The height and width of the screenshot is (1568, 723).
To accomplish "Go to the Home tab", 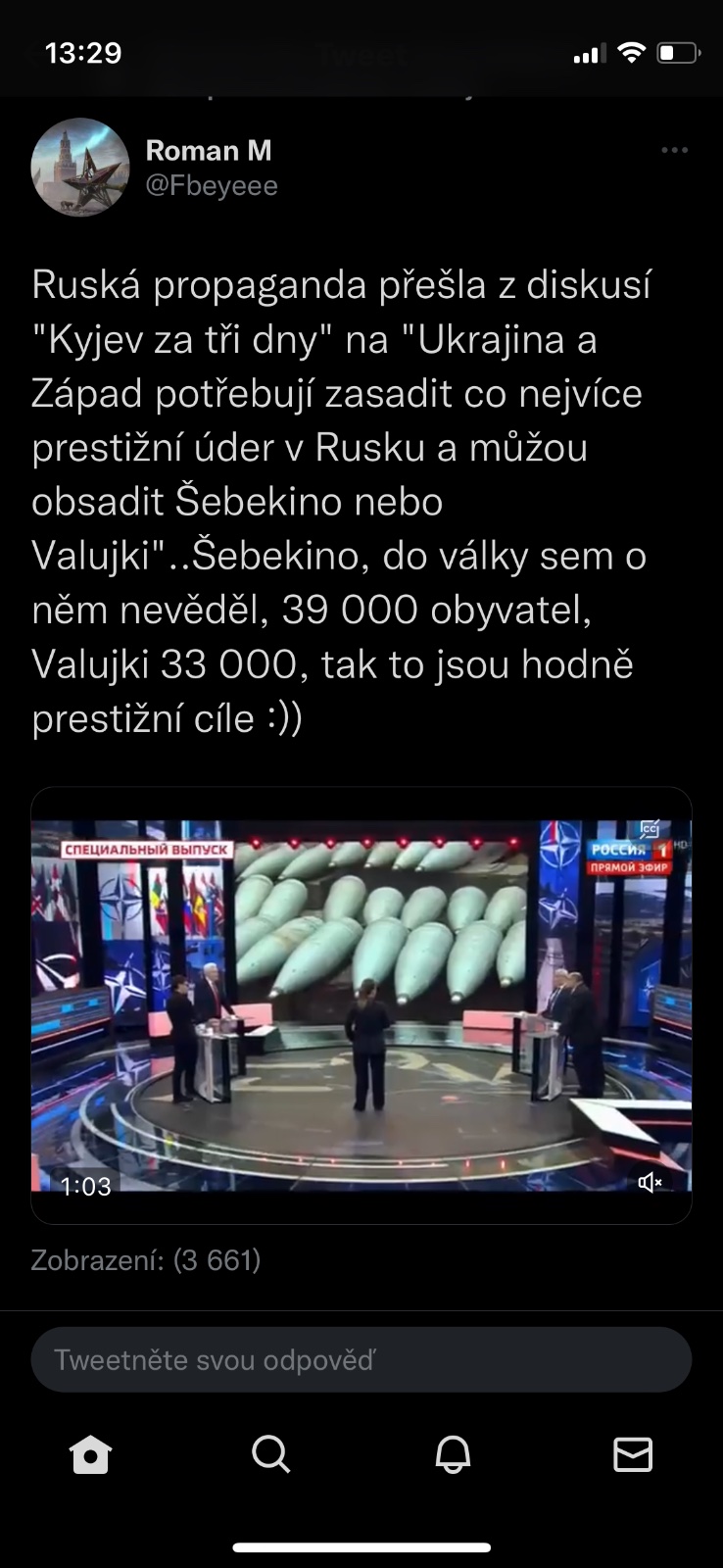I will 90,1454.
